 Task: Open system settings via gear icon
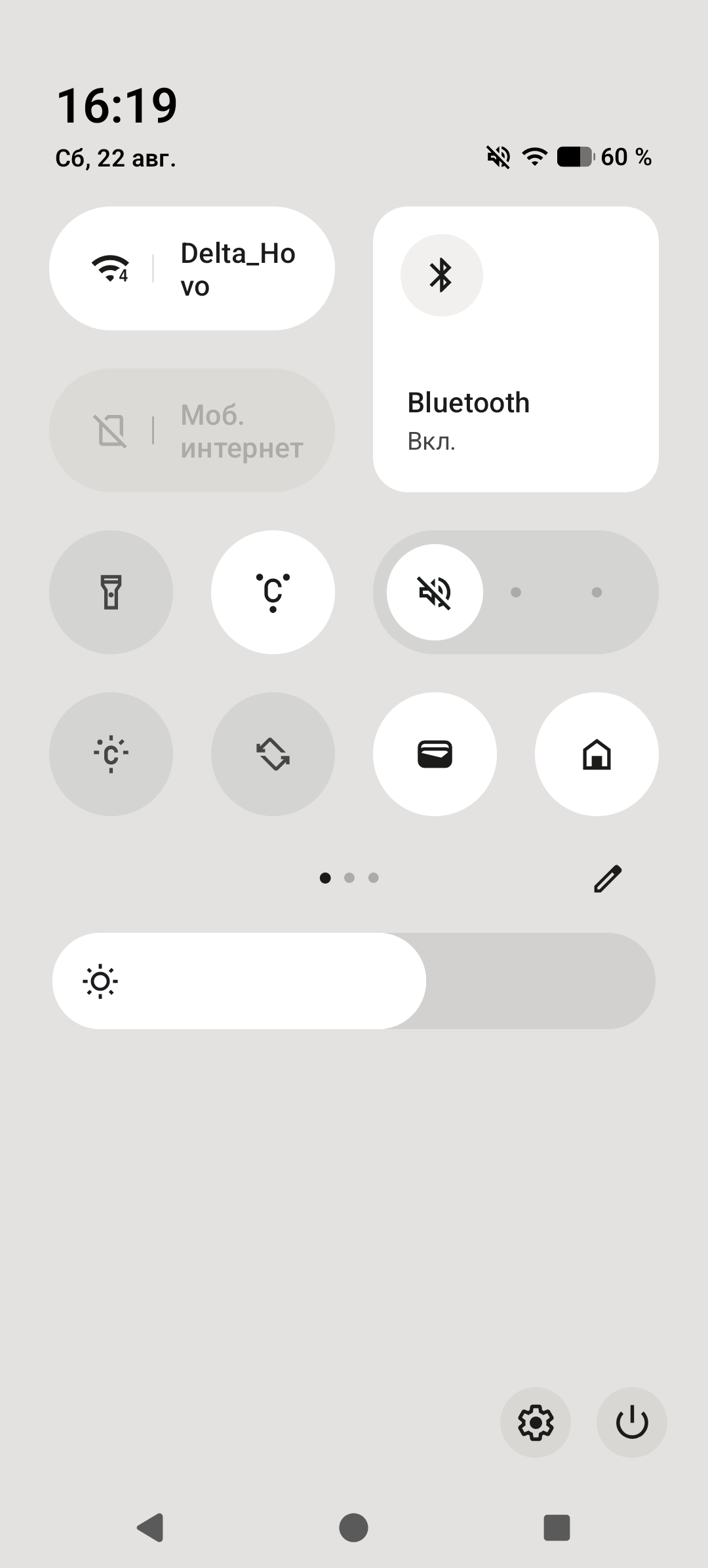pos(536,1422)
